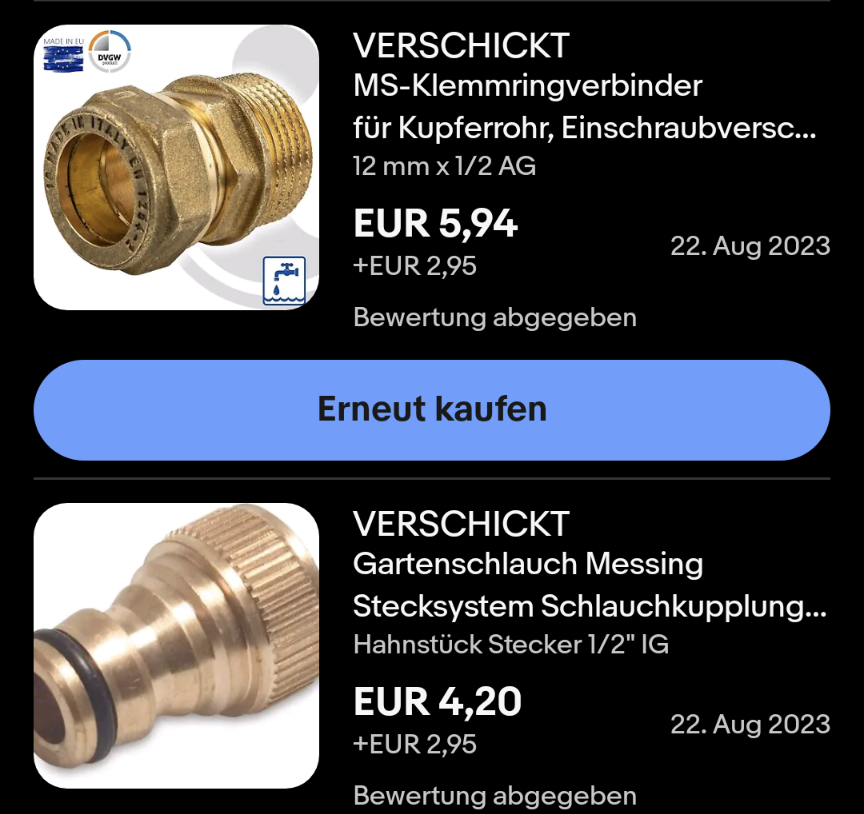View the brass Klemmringverbinder product image
This screenshot has height=814, width=864.
point(176,167)
